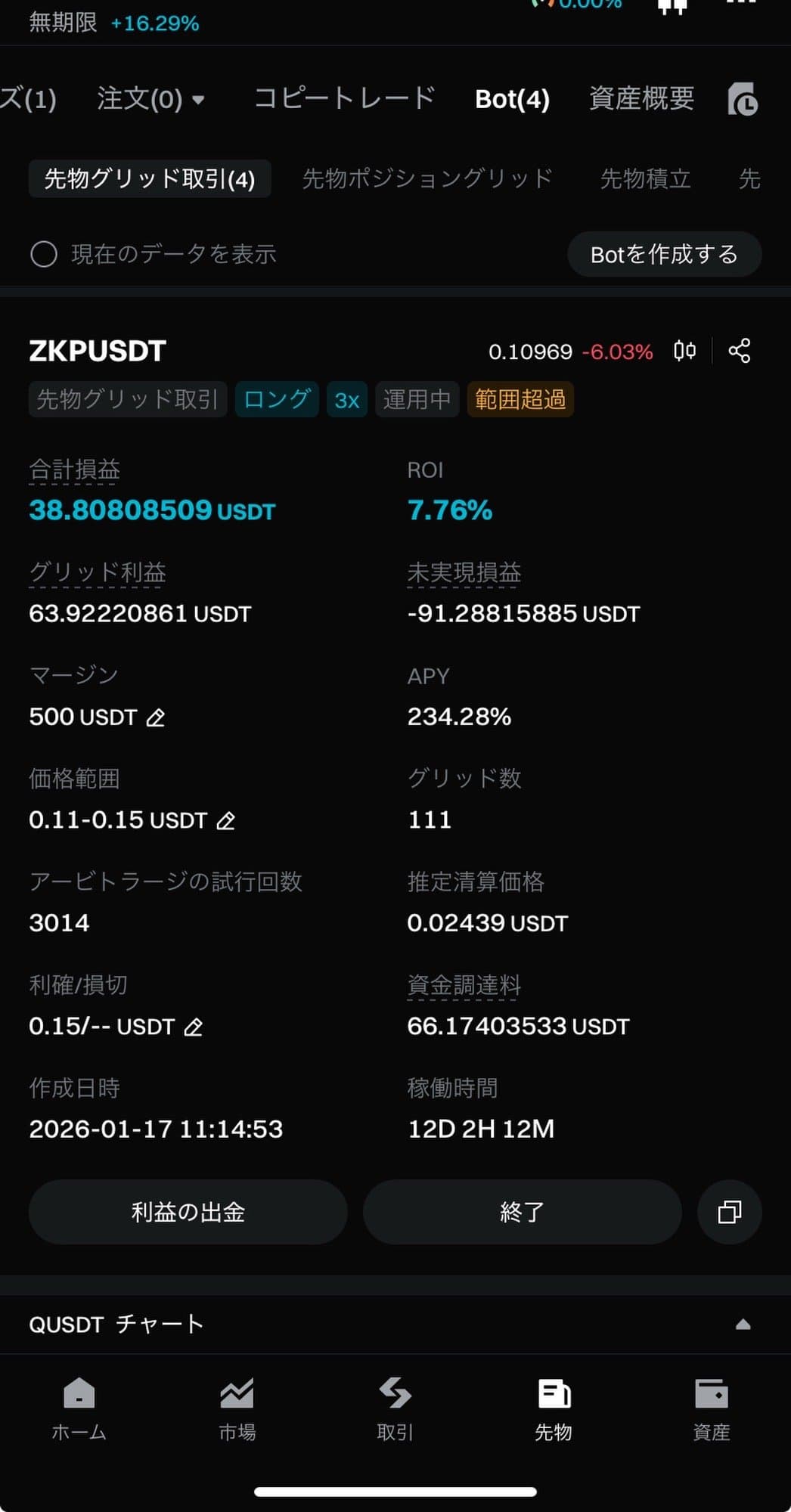The width and height of the screenshot is (791, 1512).
Task: Tap 終了 to stop the bot
Action: [522, 1212]
